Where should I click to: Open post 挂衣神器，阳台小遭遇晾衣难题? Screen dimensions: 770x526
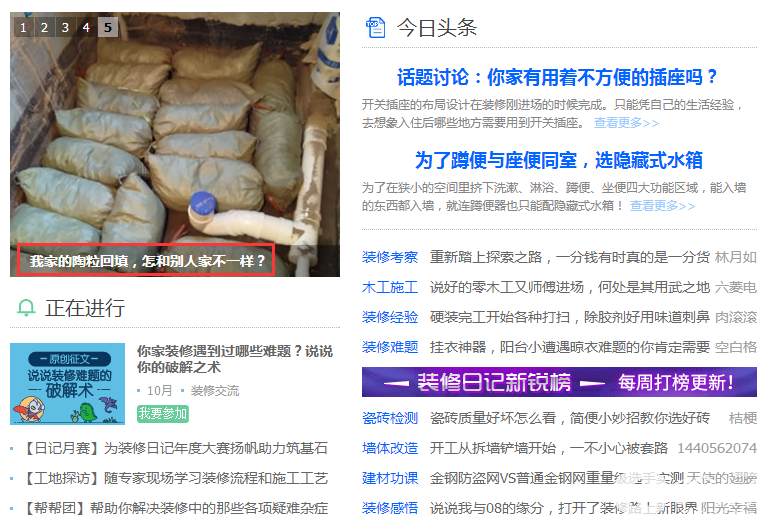click(569, 347)
